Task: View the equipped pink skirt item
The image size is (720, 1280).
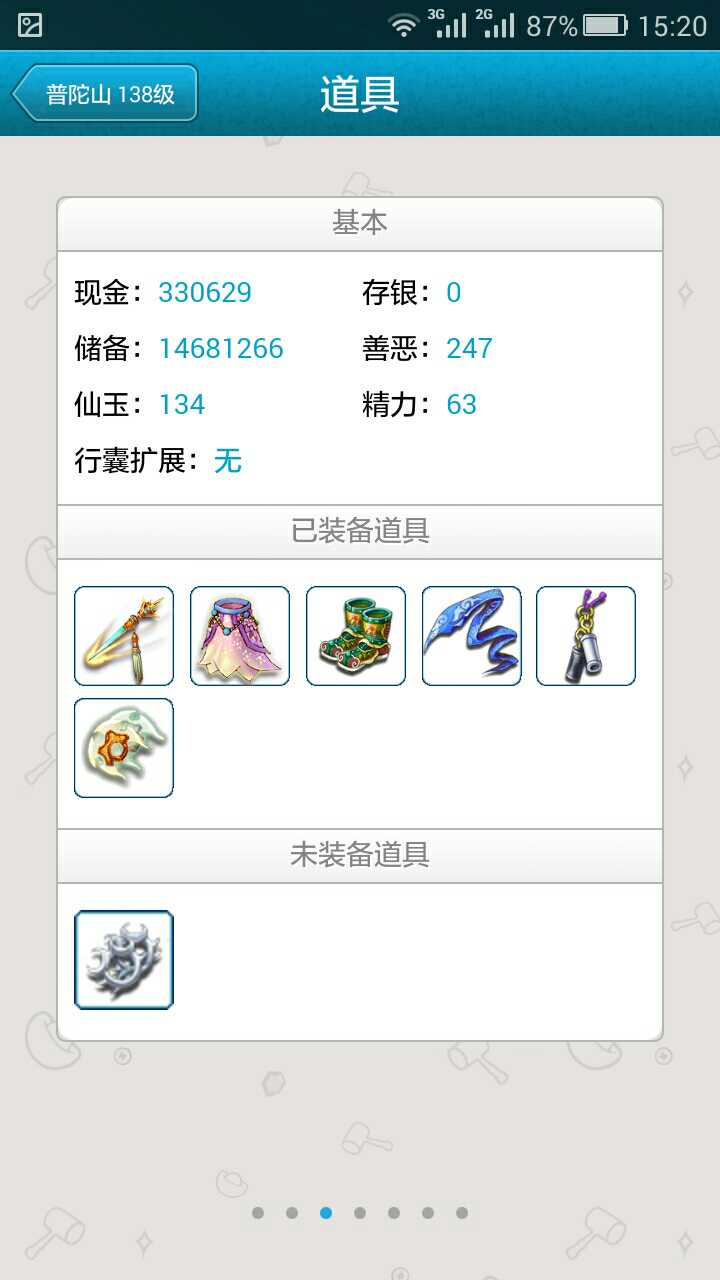Action: click(x=240, y=636)
